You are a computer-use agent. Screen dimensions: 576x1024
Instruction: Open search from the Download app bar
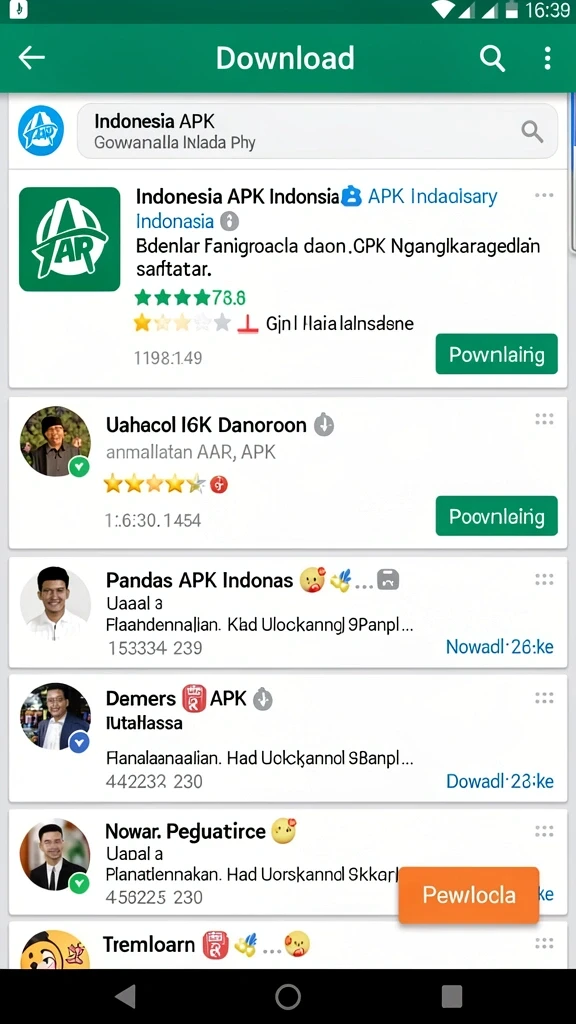tap(492, 59)
